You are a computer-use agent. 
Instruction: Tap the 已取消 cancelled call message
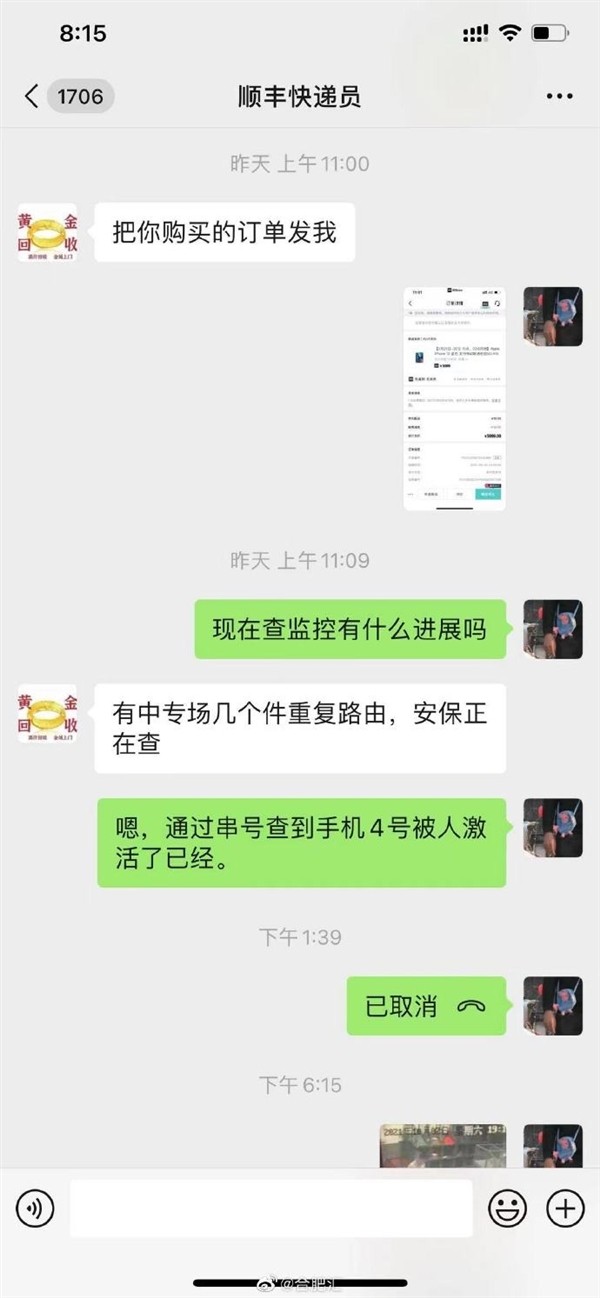pos(426,1007)
